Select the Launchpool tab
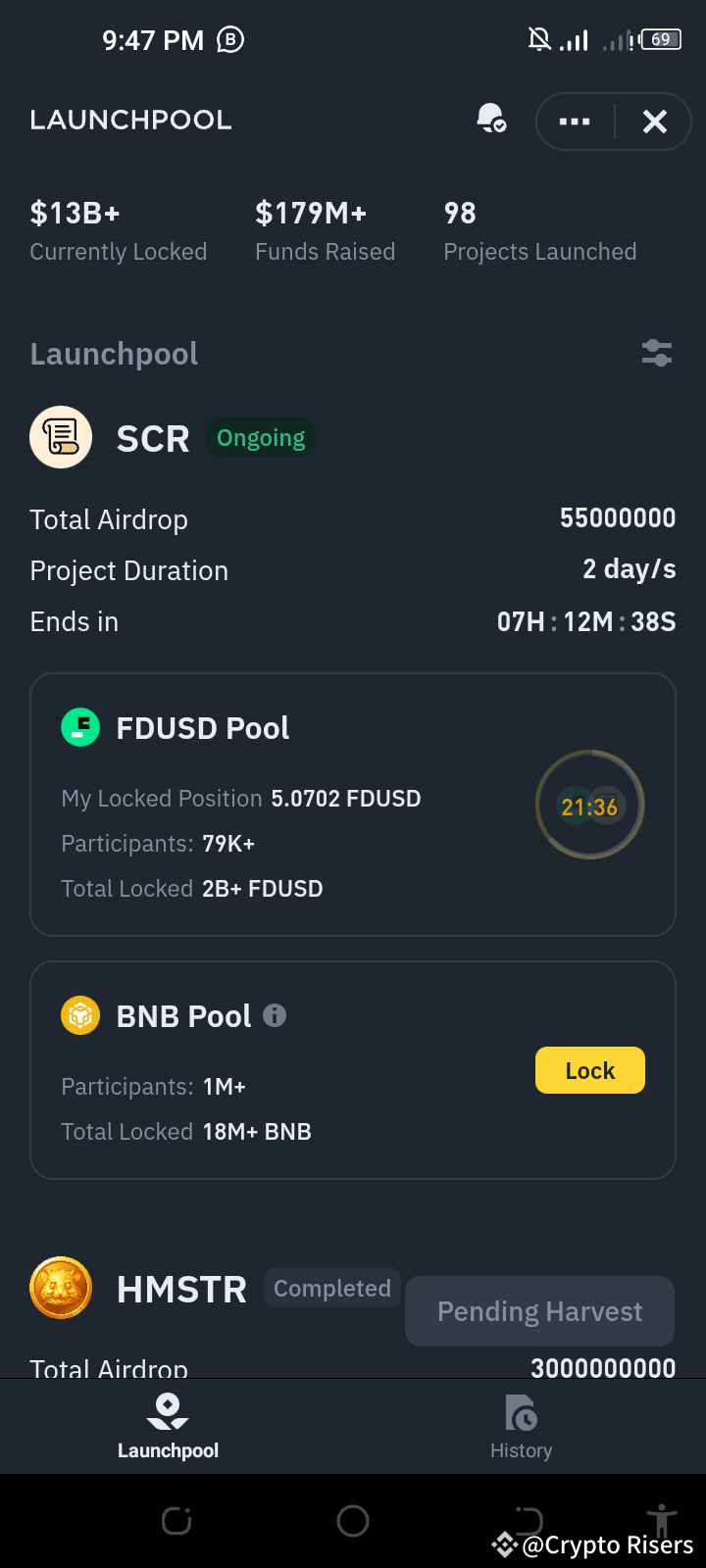The height and width of the screenshot is (1568, 706). click(168, 1426)
